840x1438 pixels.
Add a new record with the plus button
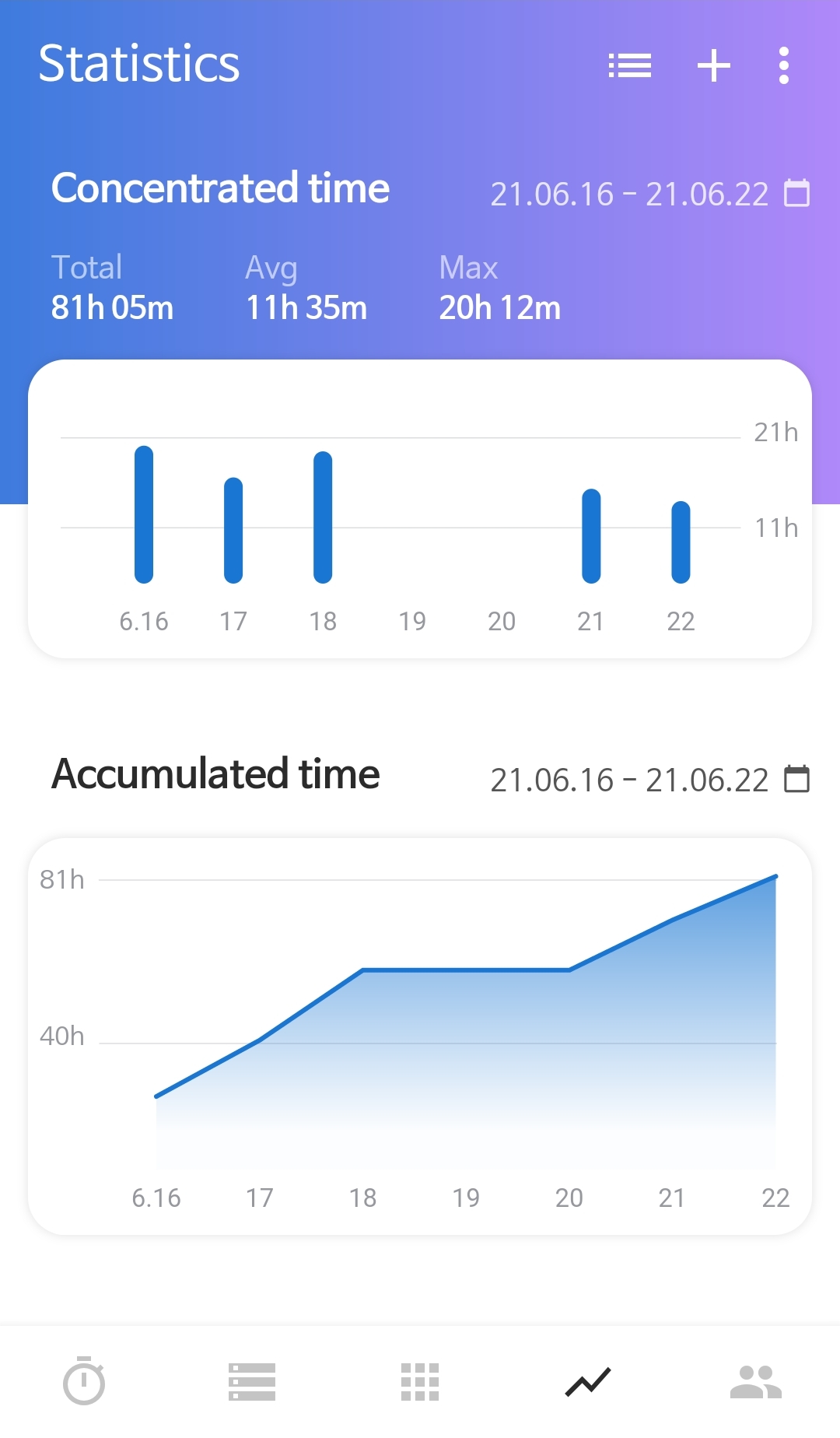click(x=712, y=65)
